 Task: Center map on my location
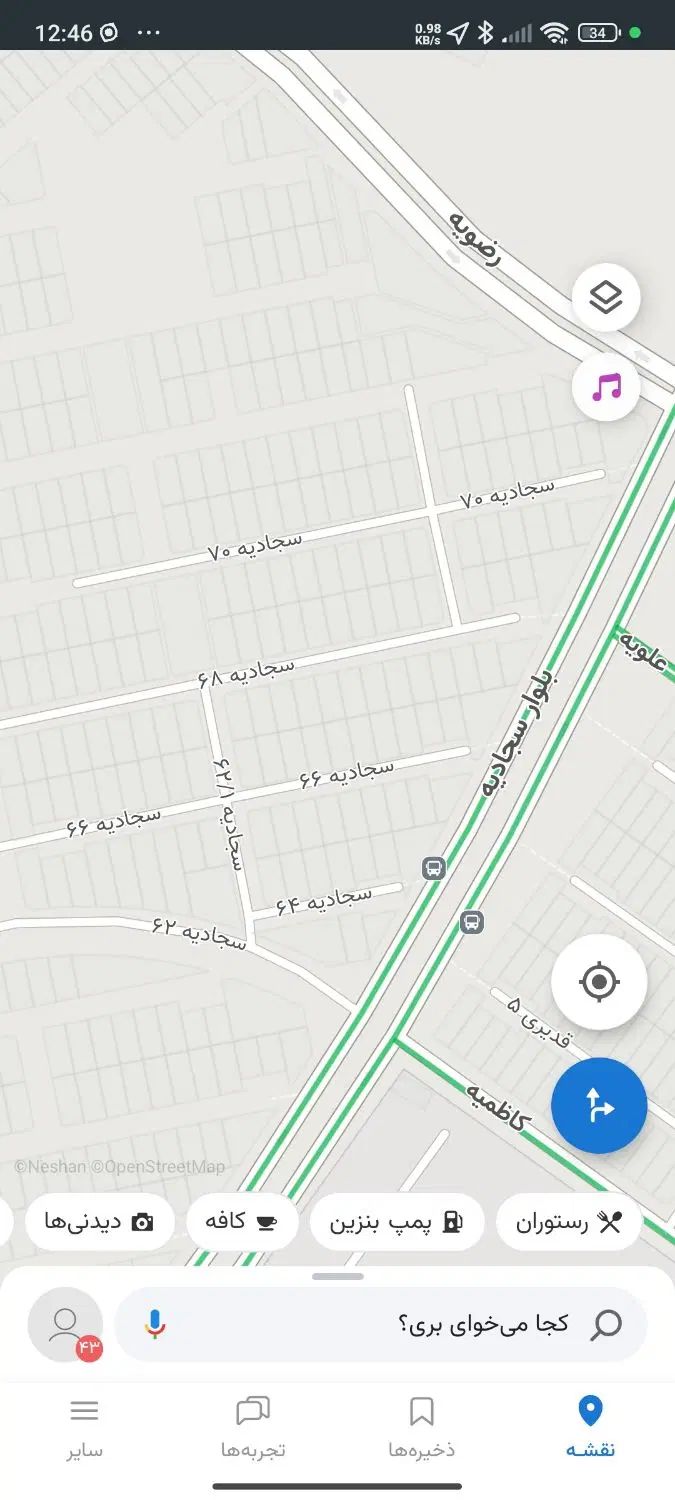click(x=599, y=982)
